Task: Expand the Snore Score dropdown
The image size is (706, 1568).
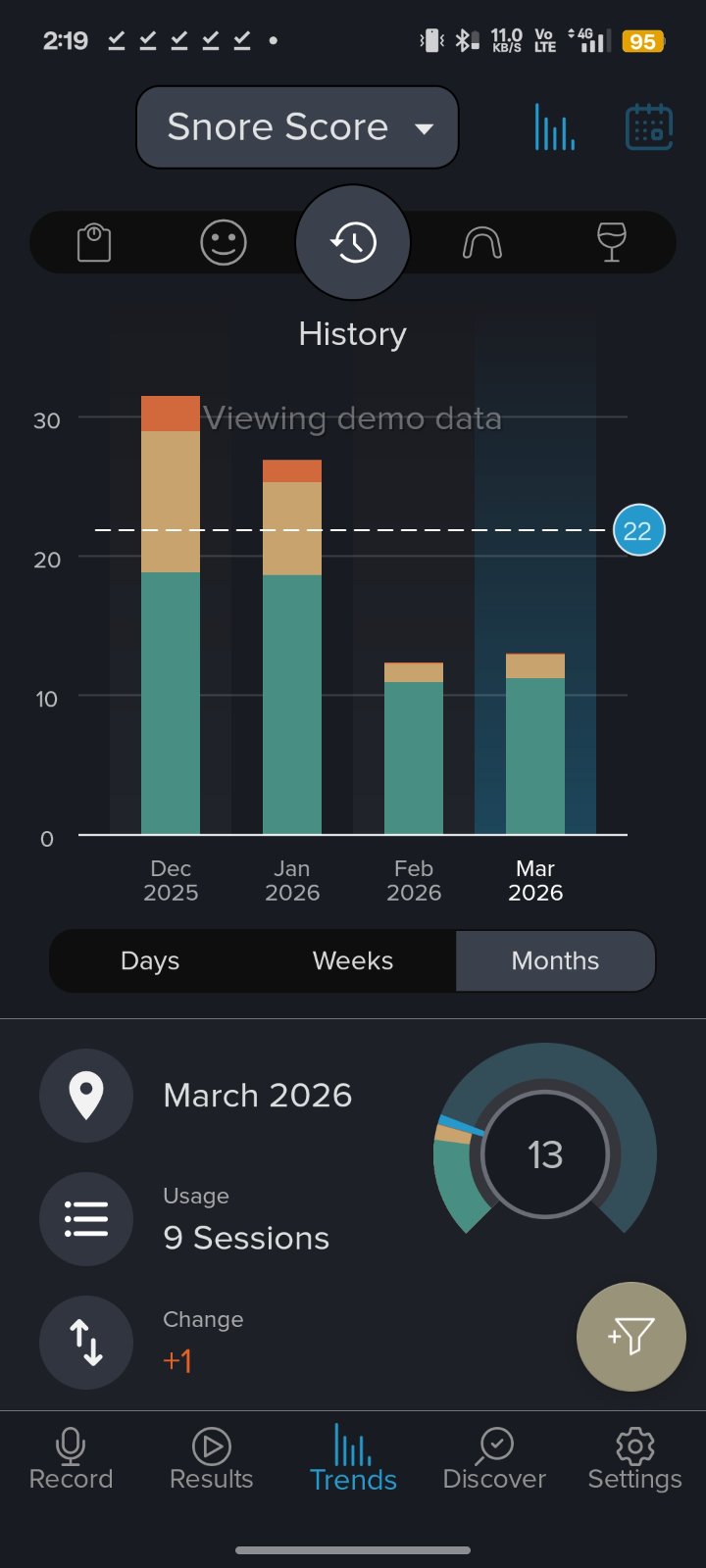Action: point(297,127)
